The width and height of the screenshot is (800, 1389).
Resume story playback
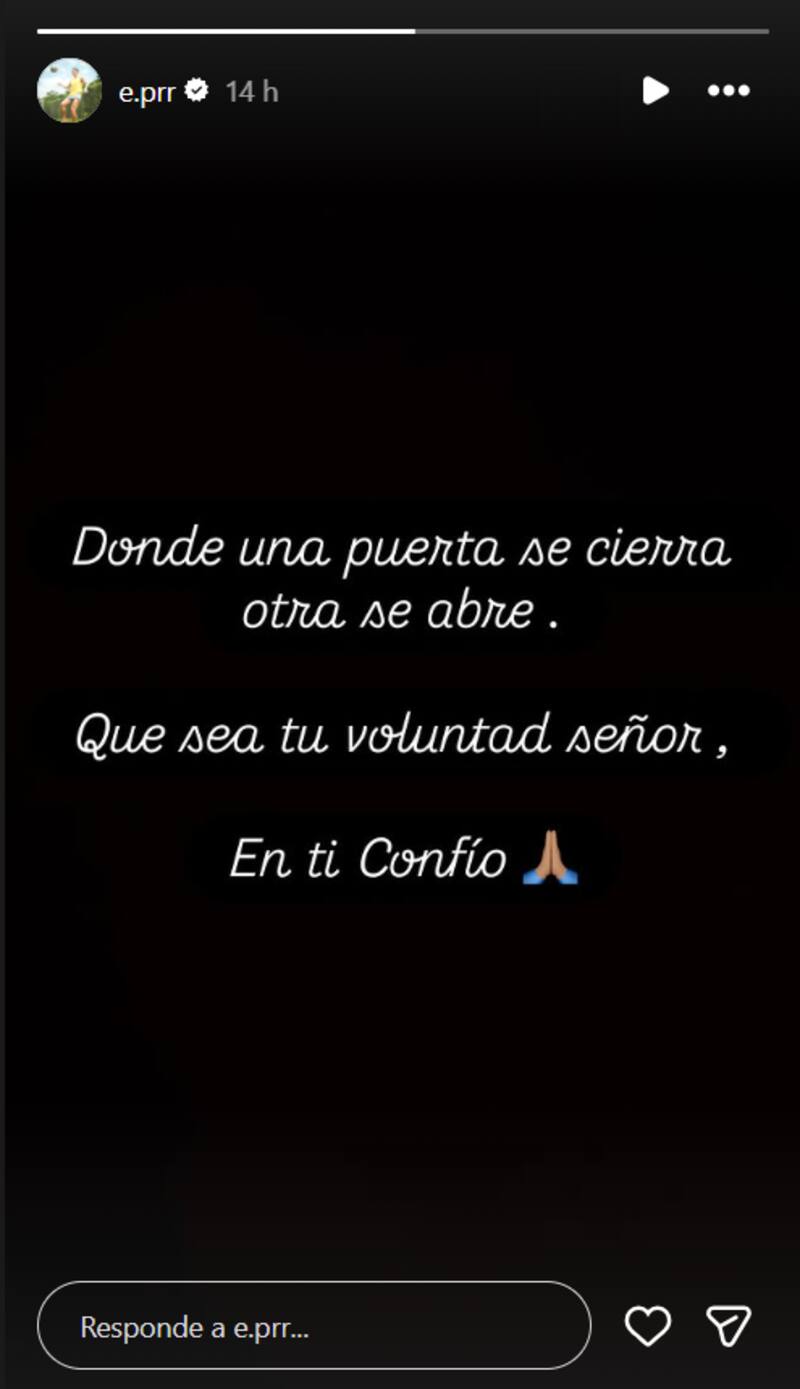tap(655, 91)
